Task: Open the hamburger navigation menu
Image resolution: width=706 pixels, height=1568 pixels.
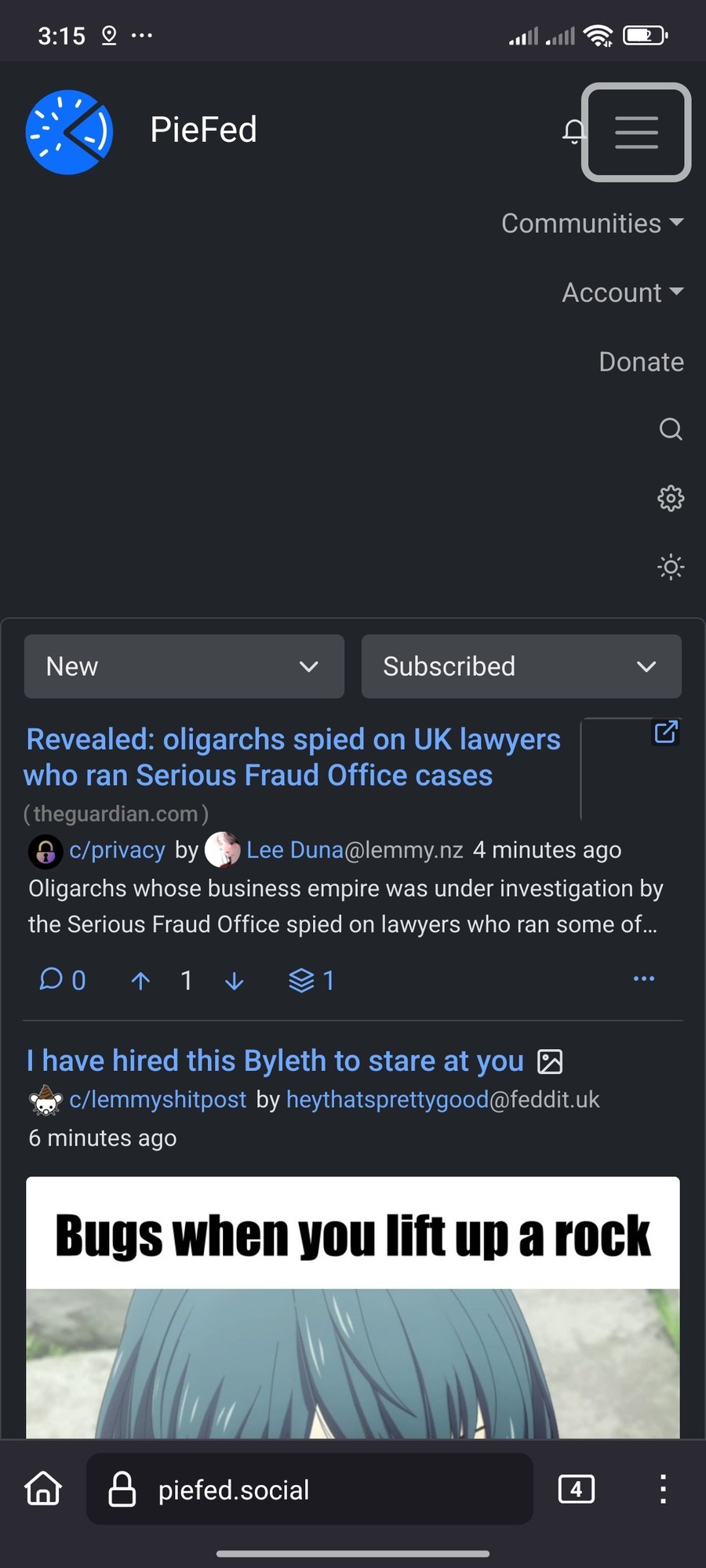Action: tap(636, 133)
